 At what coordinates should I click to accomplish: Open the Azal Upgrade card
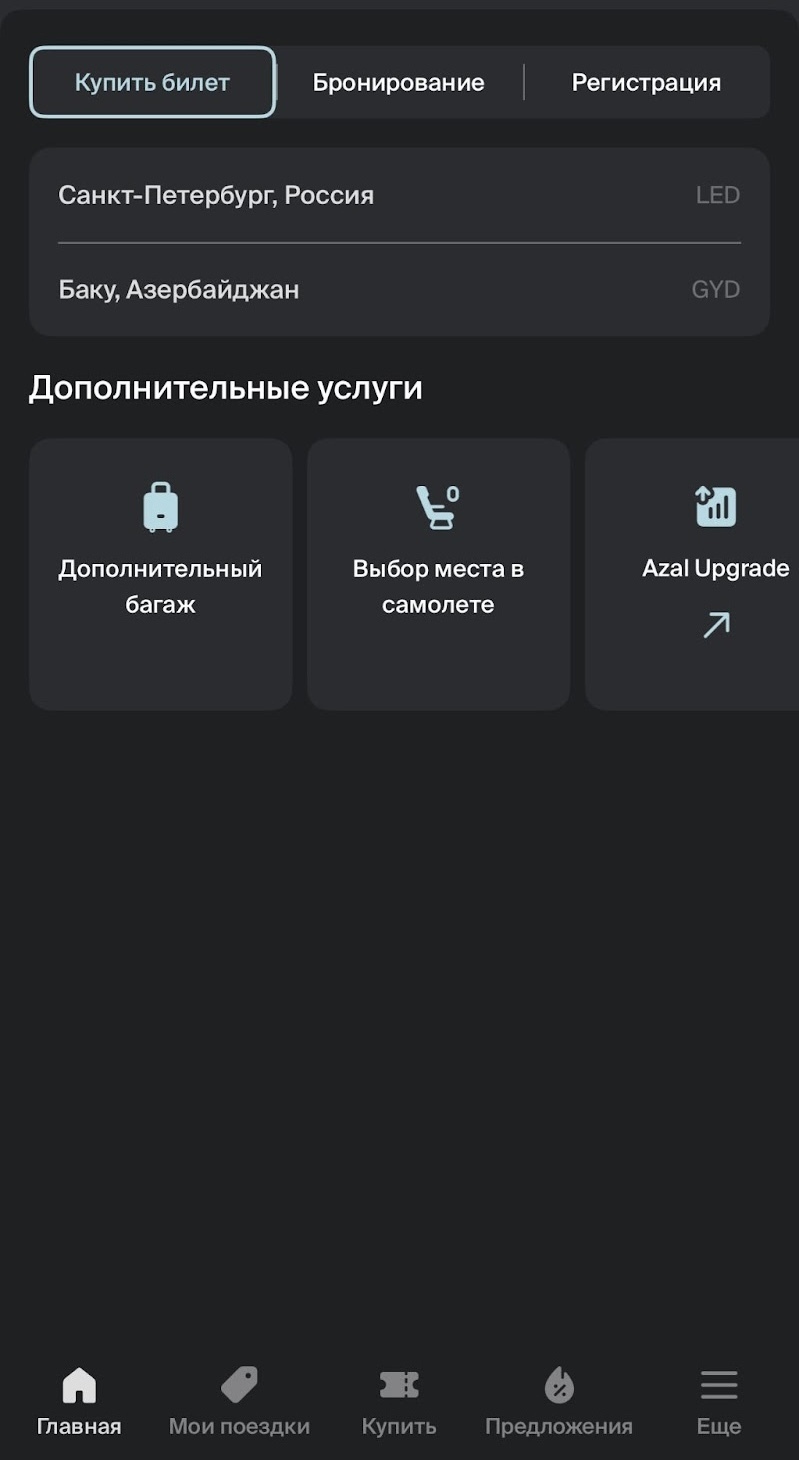[700, 574]
